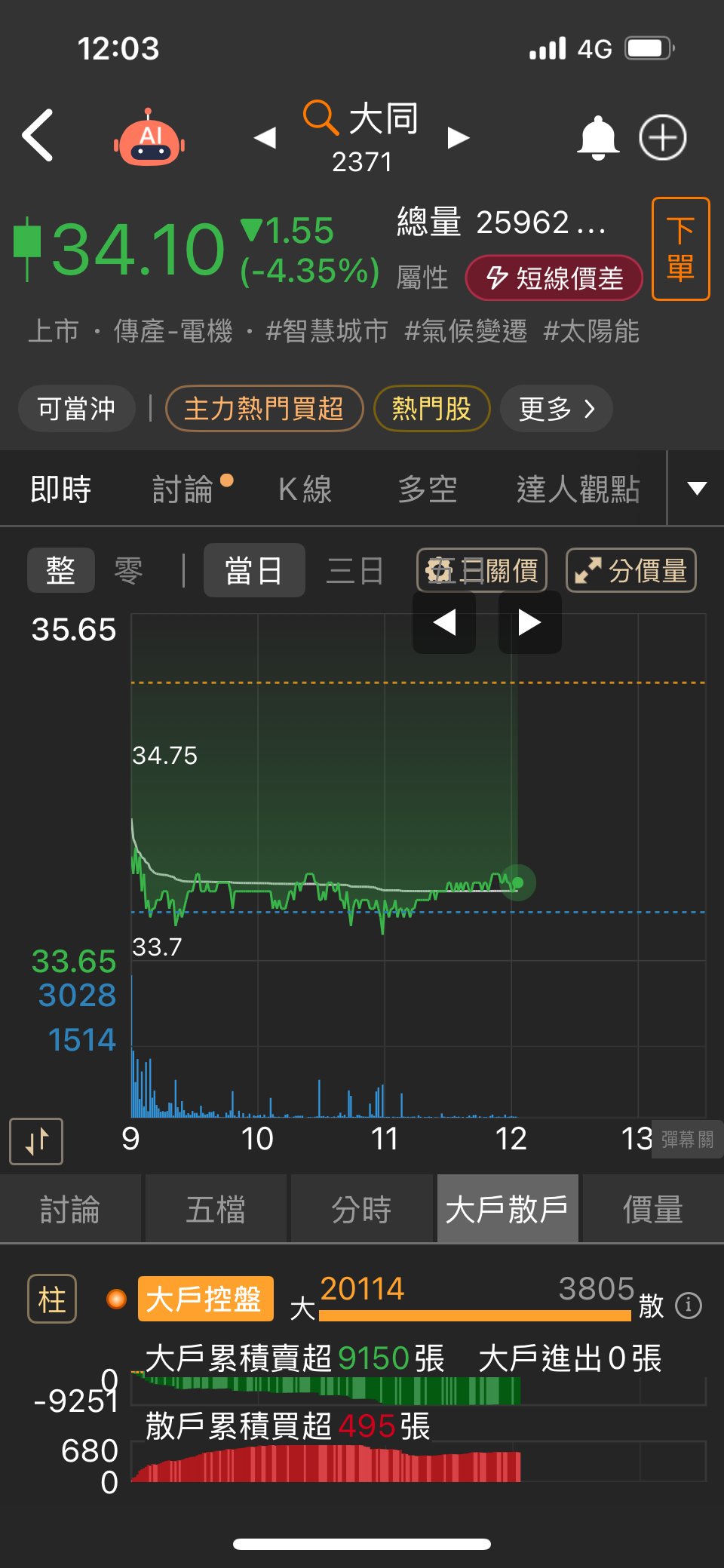The image size is (724, 1568).
Task: Open the 五檔 tab
Action: 216,1208
